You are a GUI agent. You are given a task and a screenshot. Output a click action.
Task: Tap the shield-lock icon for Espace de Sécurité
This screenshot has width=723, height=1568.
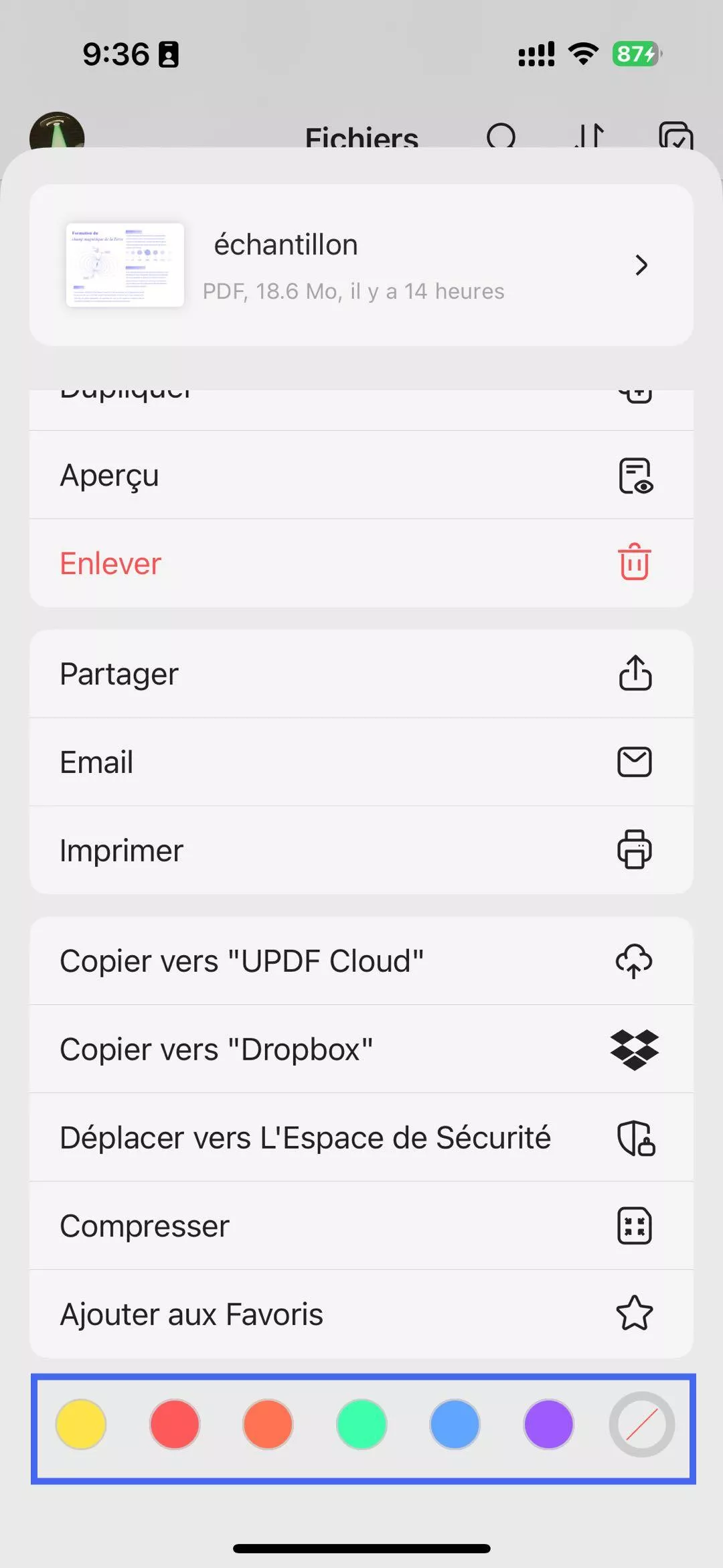[x=633, y=1137]
